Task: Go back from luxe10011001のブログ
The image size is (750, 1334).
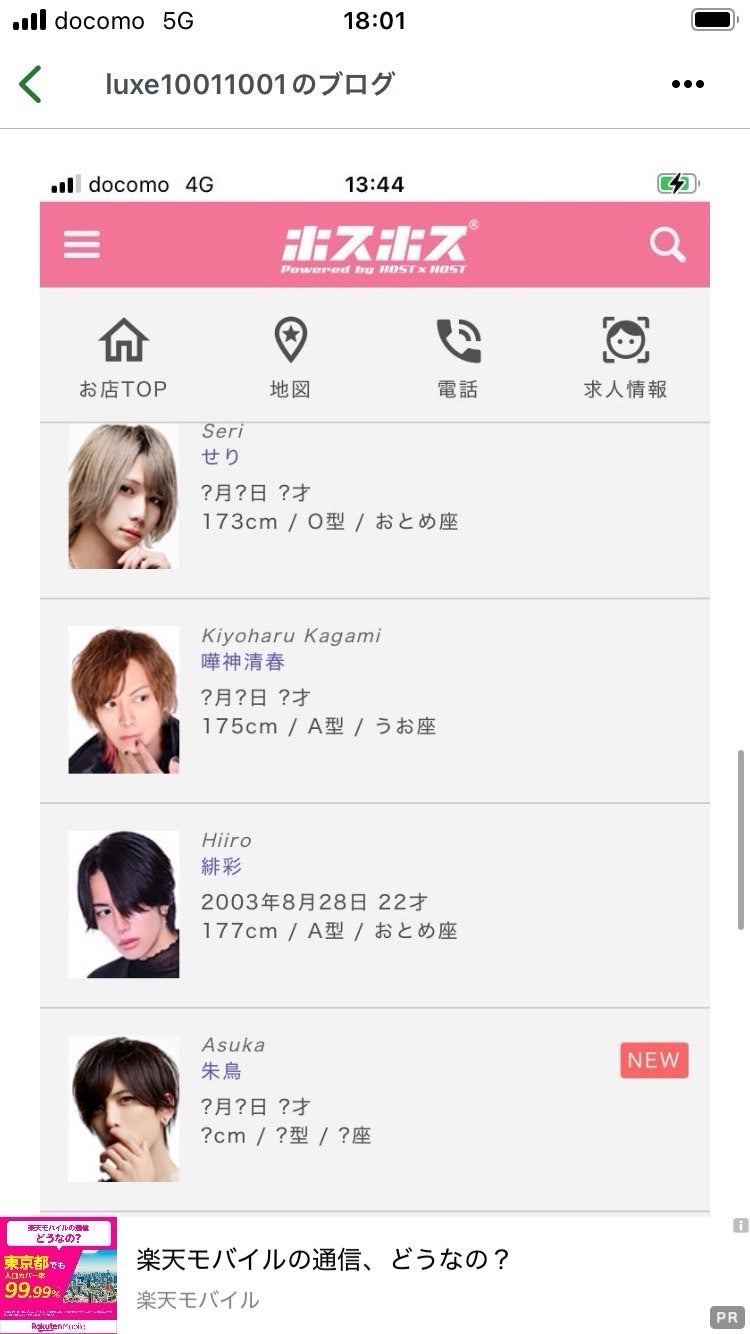Action: (x=31, y=85)
